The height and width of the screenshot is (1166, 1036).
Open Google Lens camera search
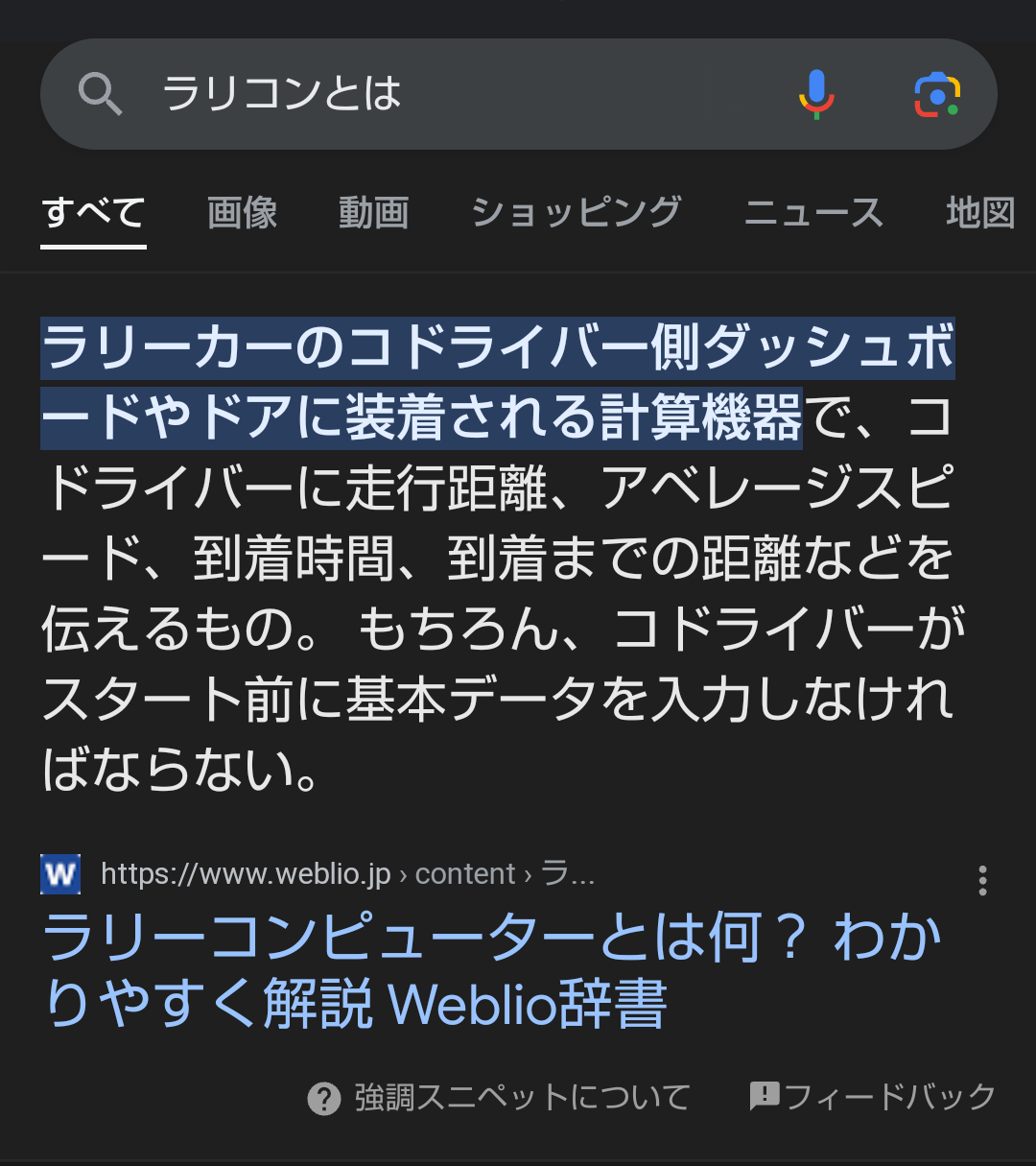937,94
